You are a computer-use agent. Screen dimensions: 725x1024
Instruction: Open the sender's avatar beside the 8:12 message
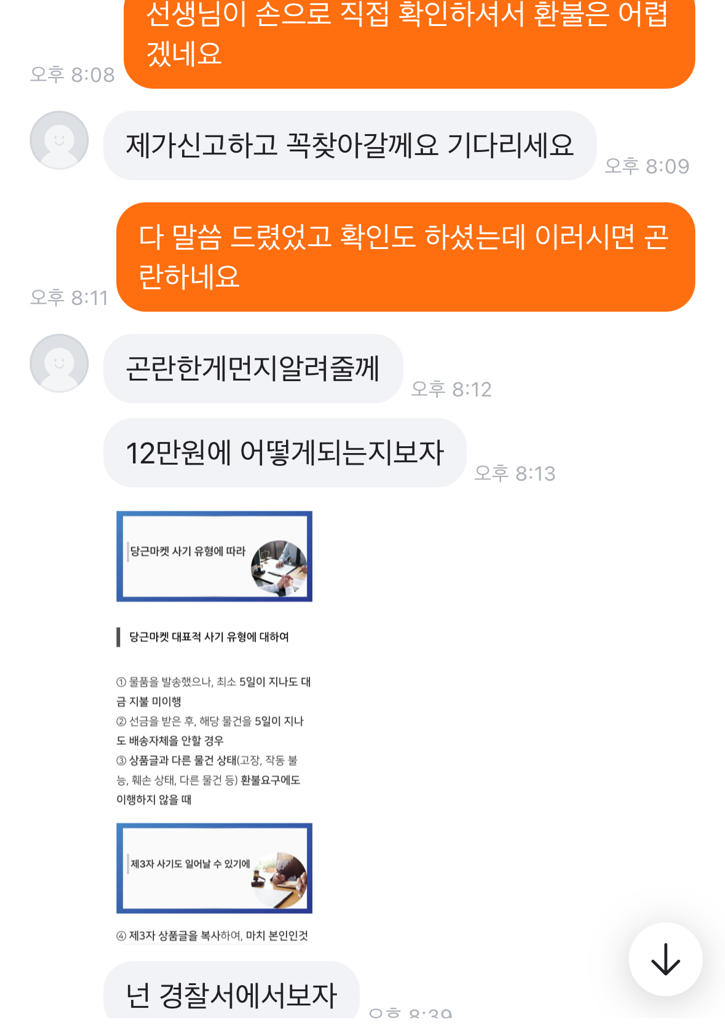tap(59, 363)
